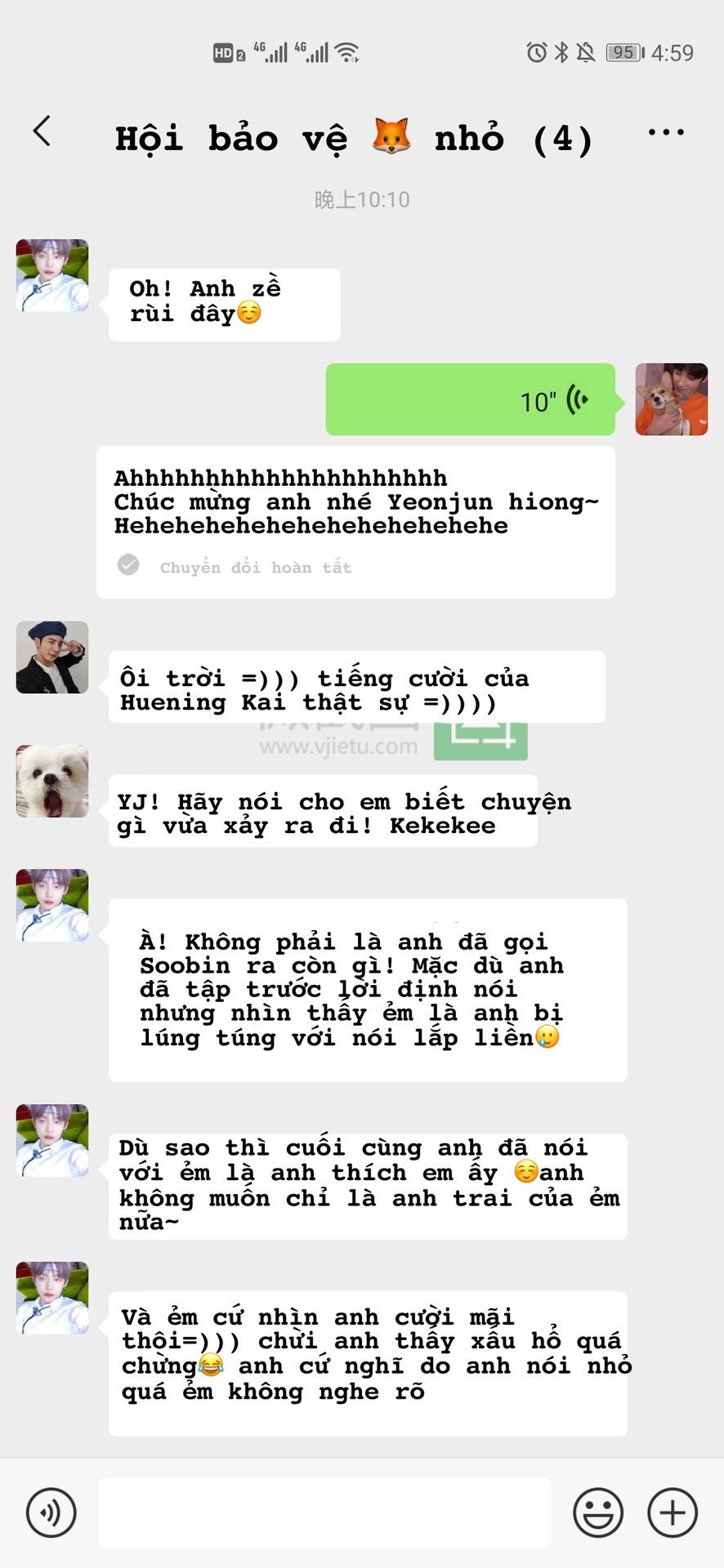Image resolution: width=724 pixels, height=1568 pixels.
Task: Play the 10-second voice message
Action: pos(470,399)
